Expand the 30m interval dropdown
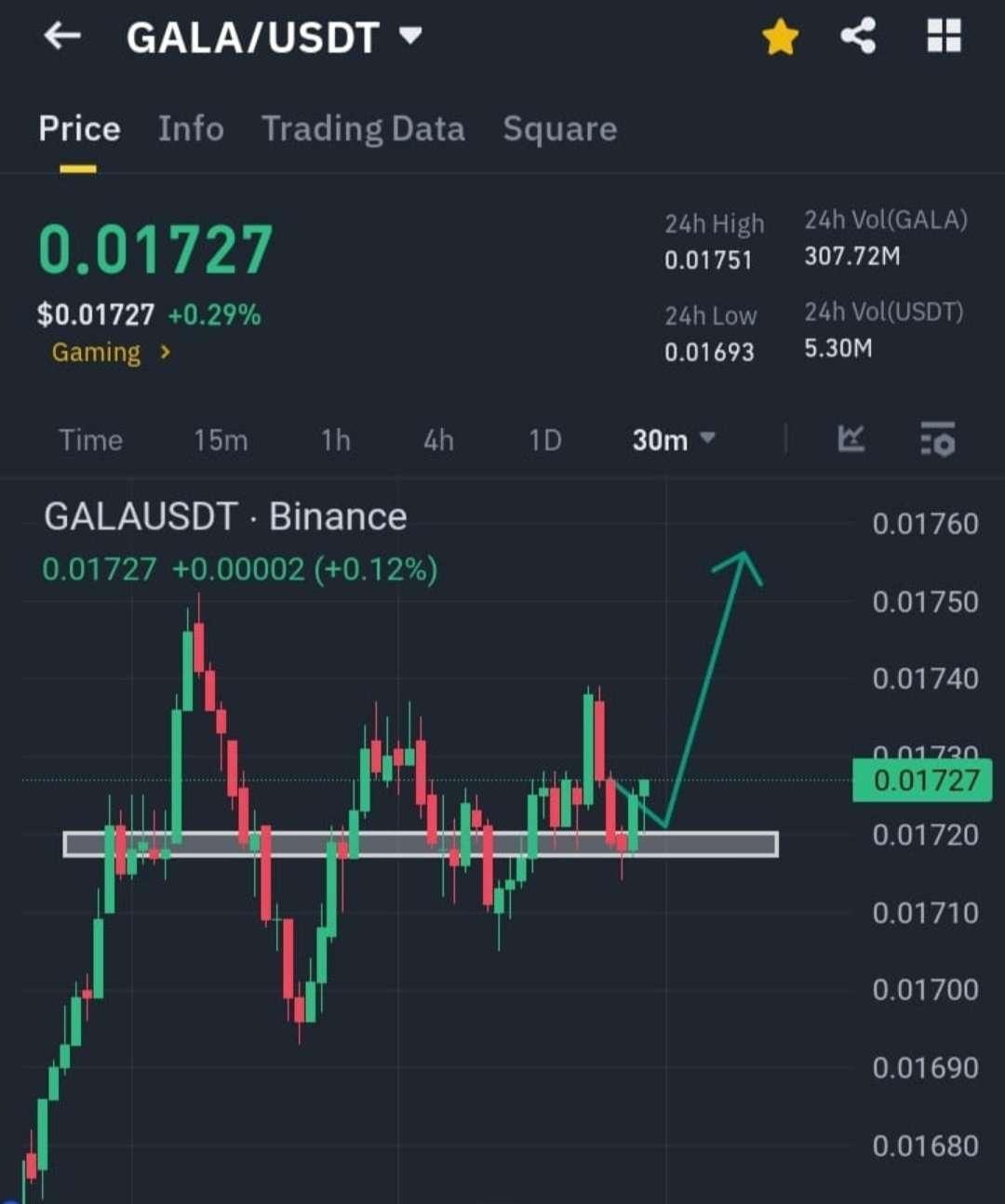Screen dimensions: 1005x1204 [674, 439]
